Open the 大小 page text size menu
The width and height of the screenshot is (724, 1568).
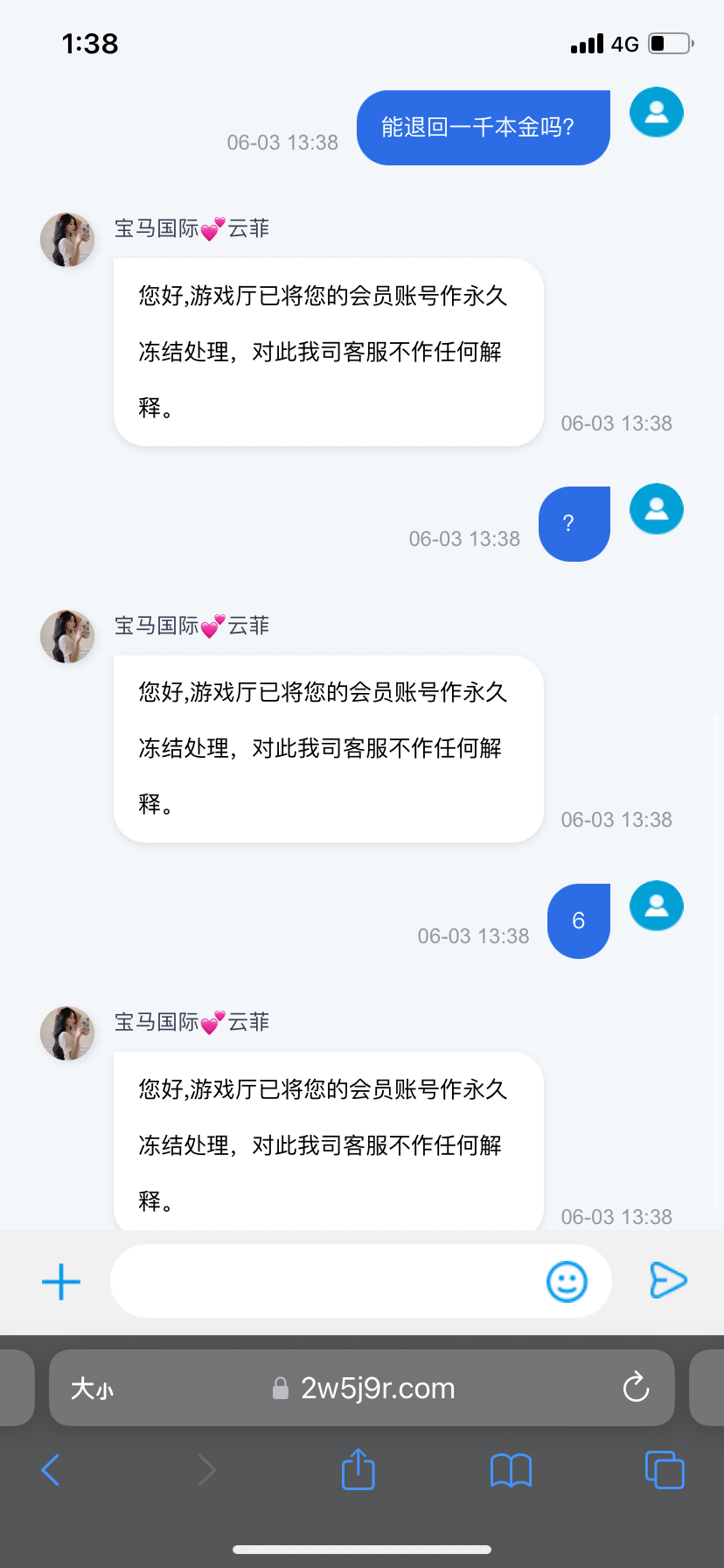click(x=93, y=1389)
